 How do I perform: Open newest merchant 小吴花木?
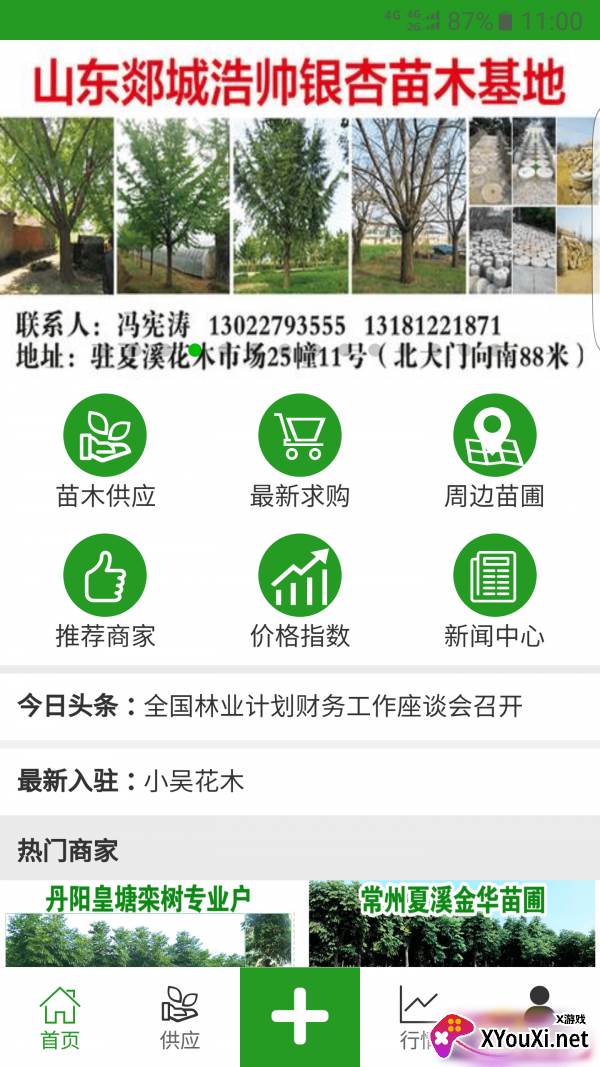(300, 781)
